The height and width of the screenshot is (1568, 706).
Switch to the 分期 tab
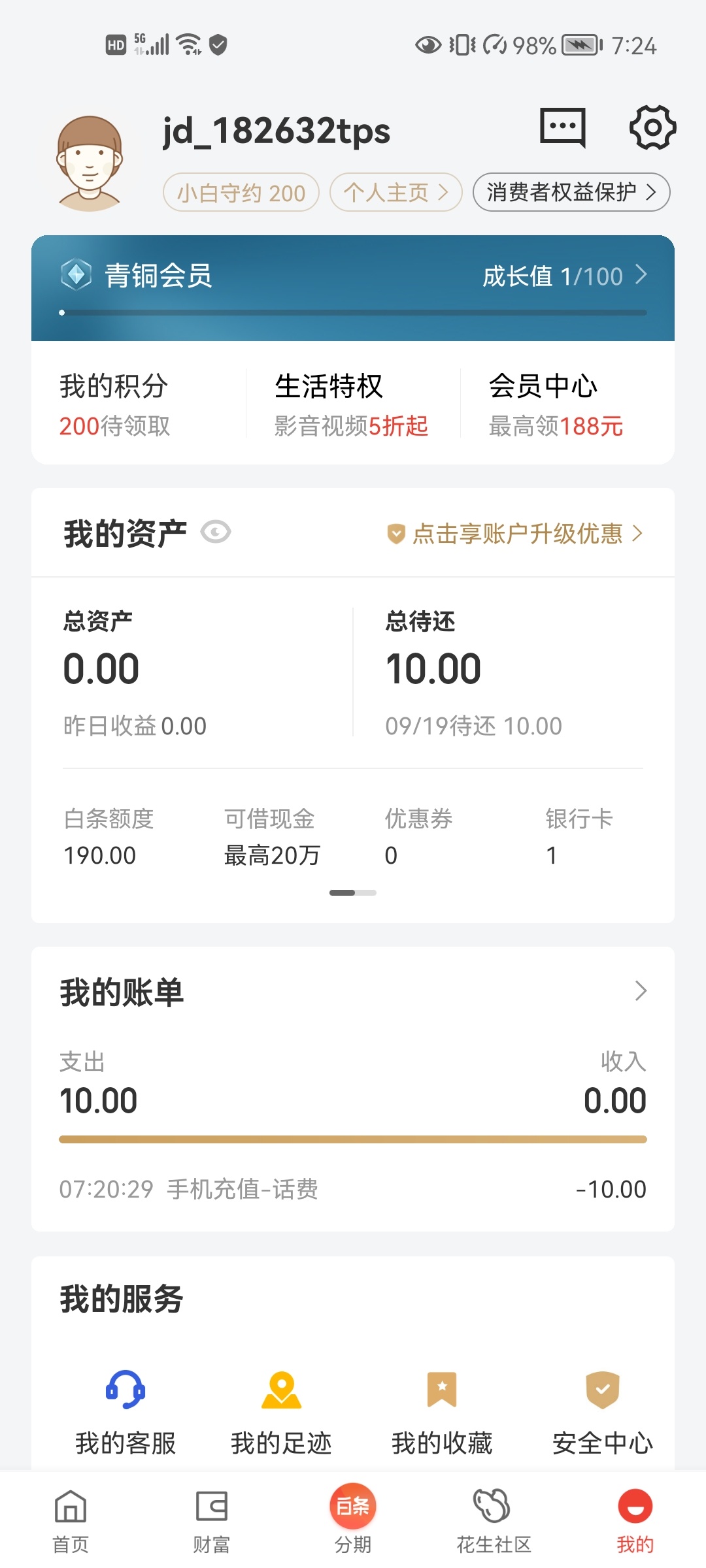(353, 1519)
